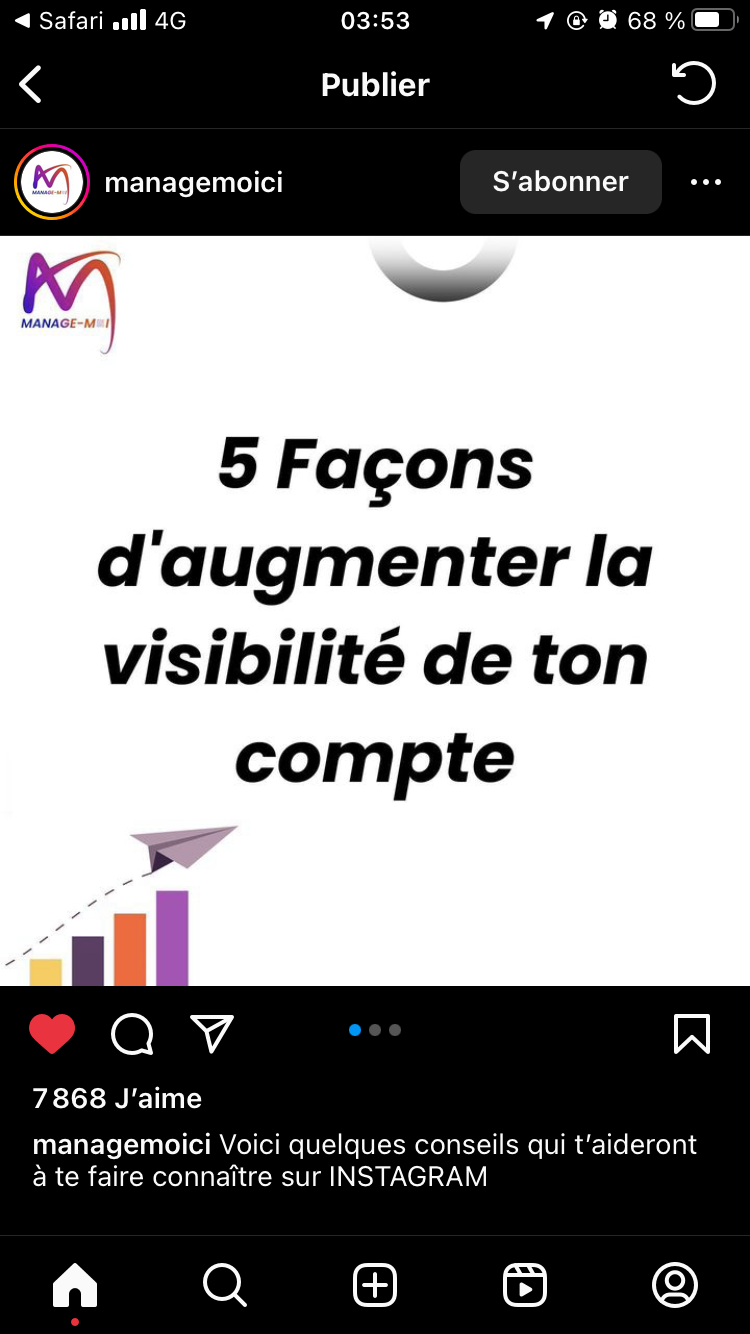750x1334 pixels.
Task: Create a new post with plus tab
Action: [x=375, y=1285]
